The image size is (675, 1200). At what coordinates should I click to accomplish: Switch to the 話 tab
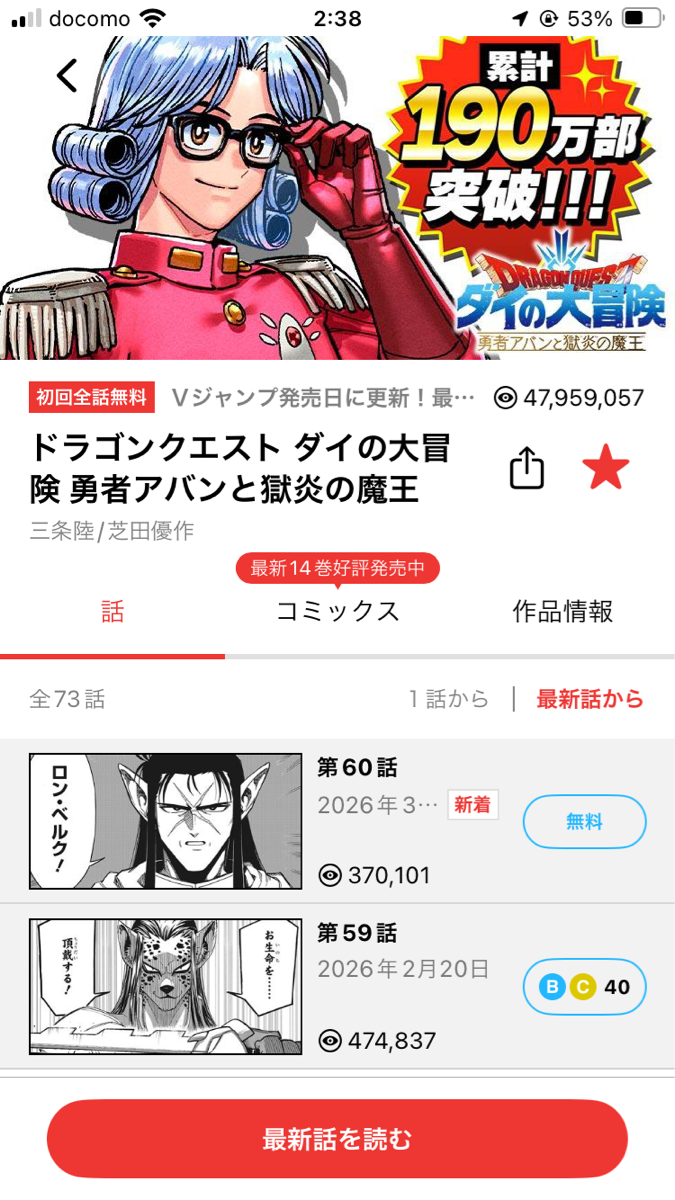click(112, 611)
